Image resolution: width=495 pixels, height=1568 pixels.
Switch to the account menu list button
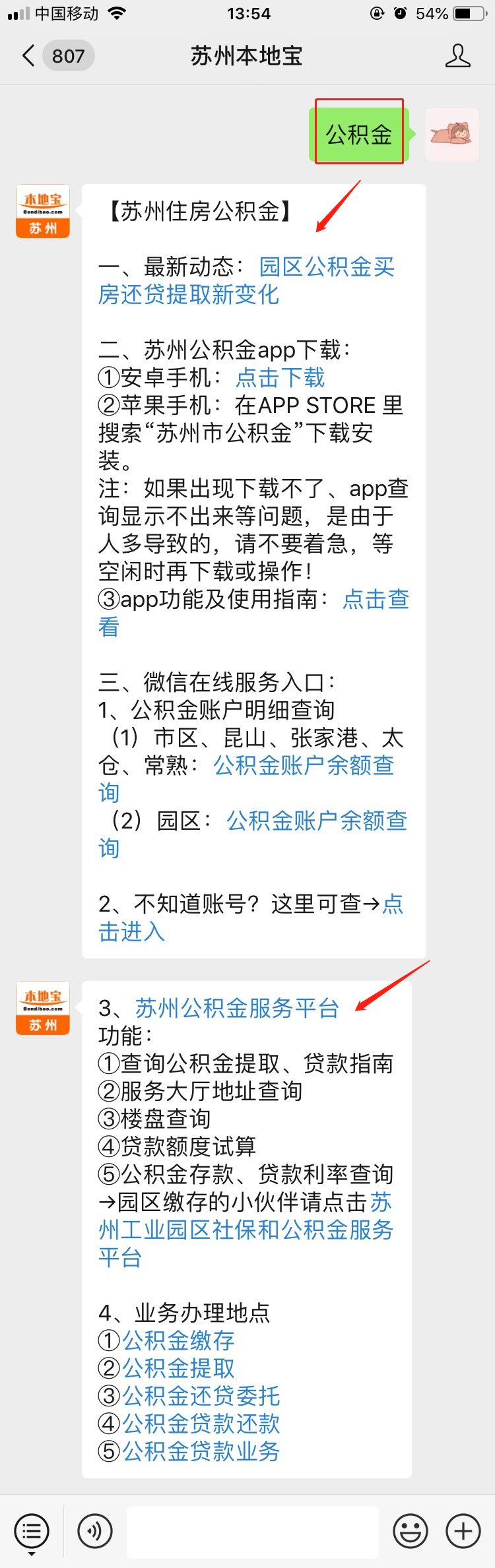pyautogui.click(x=31, y=1531)
